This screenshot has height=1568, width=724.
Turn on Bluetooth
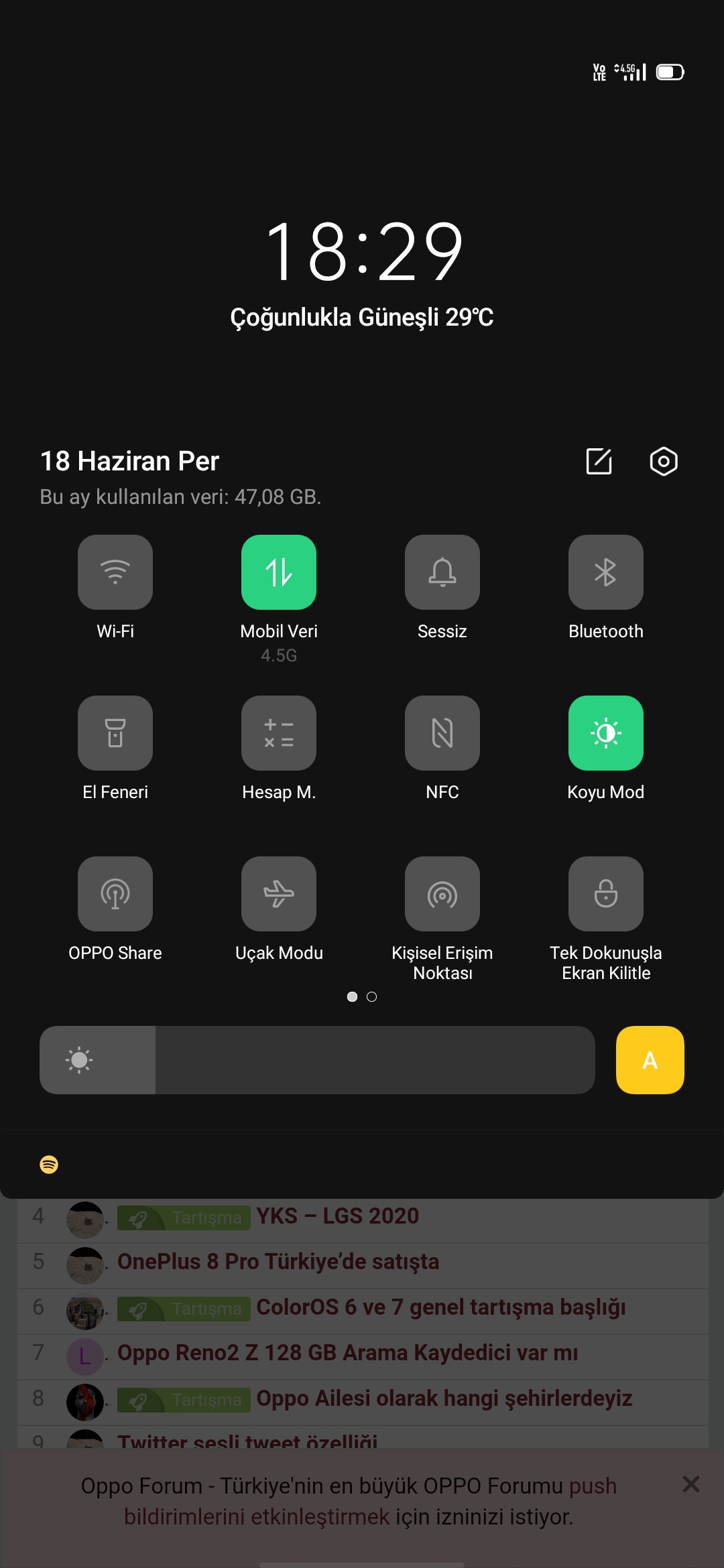point(606,572)
